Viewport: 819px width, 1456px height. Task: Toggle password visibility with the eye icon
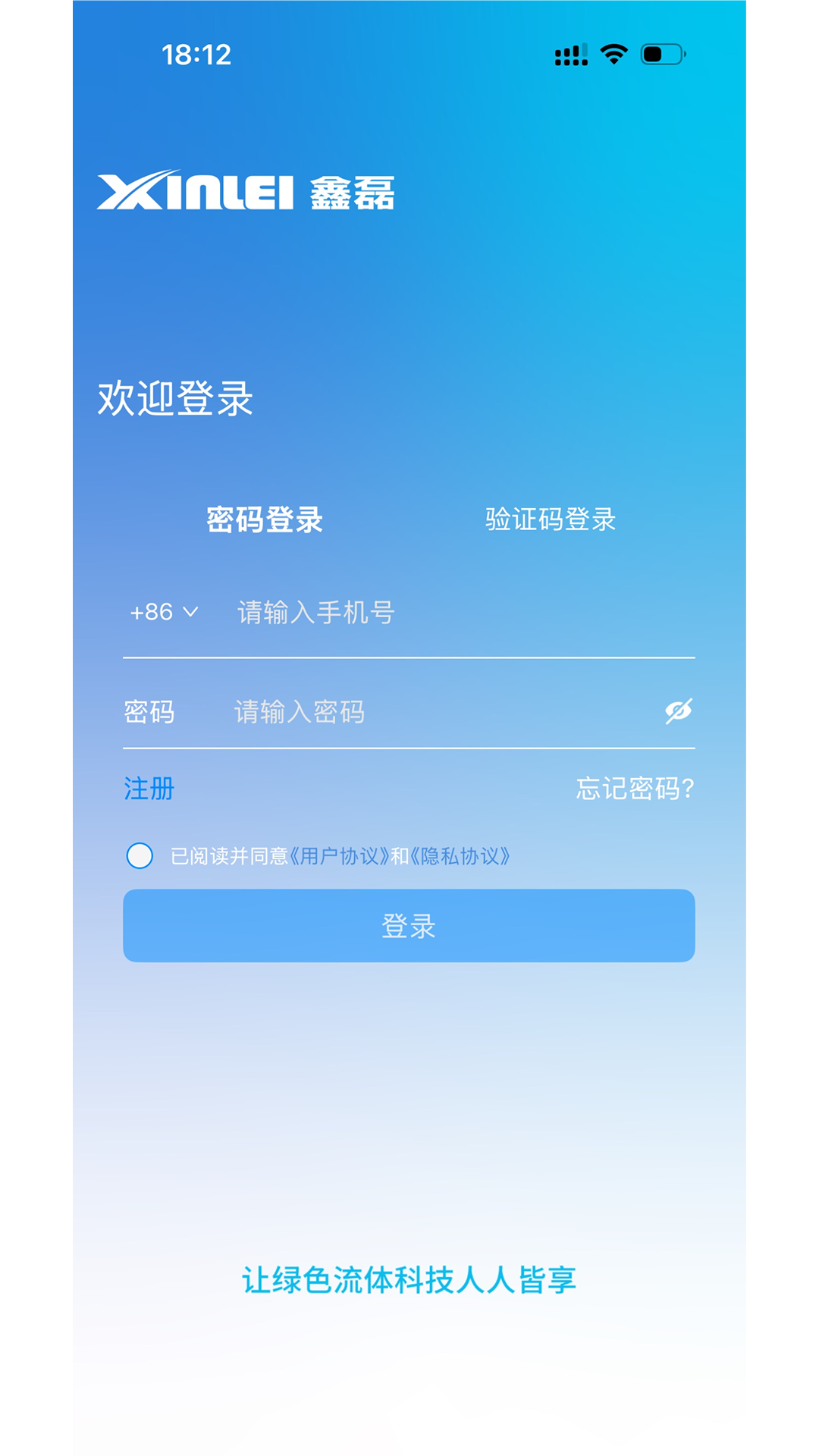(677, 711)
